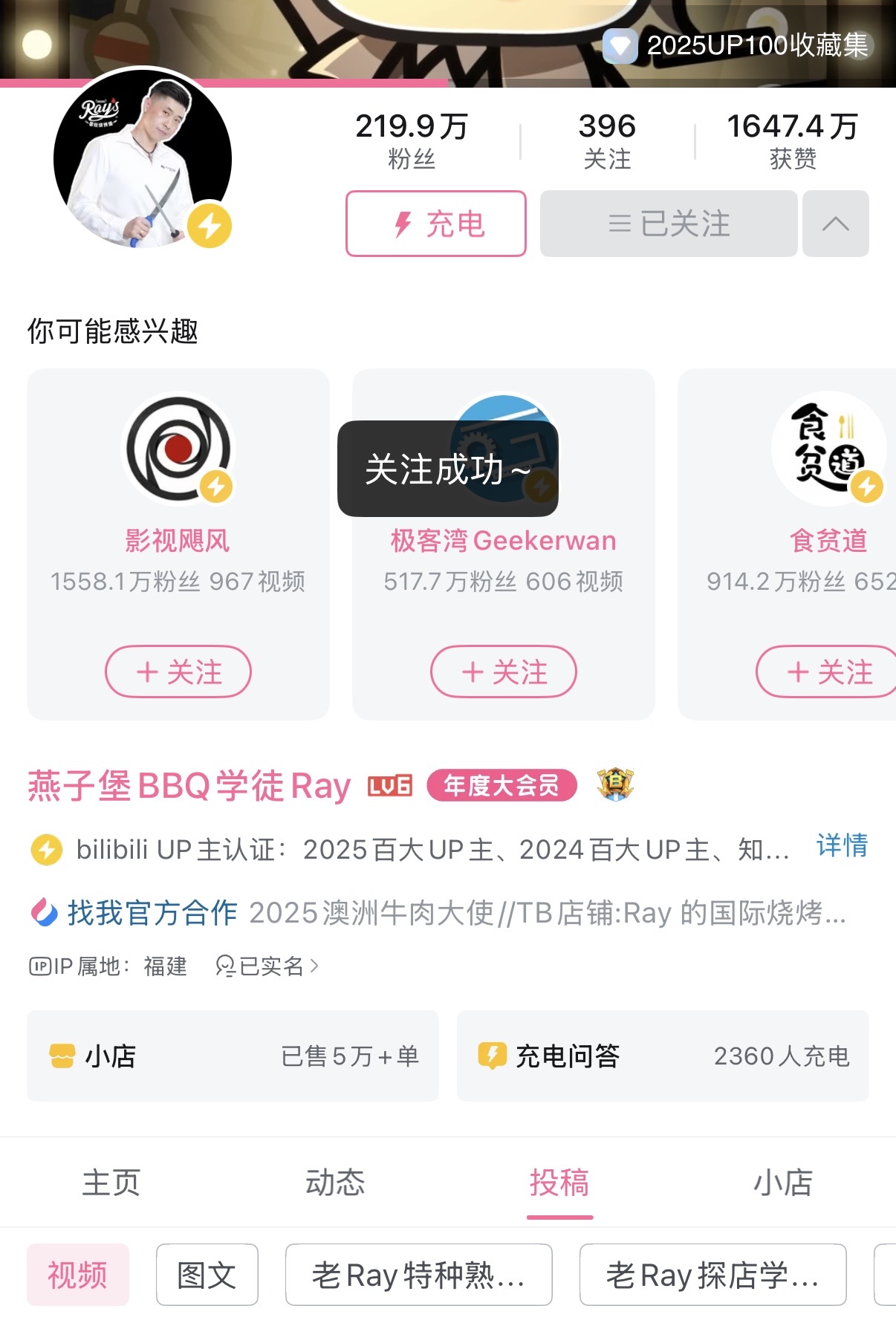This screenshot has width=896, height=1323.
Task: Open the 充电问答 card
Action: click(663, 1056)
